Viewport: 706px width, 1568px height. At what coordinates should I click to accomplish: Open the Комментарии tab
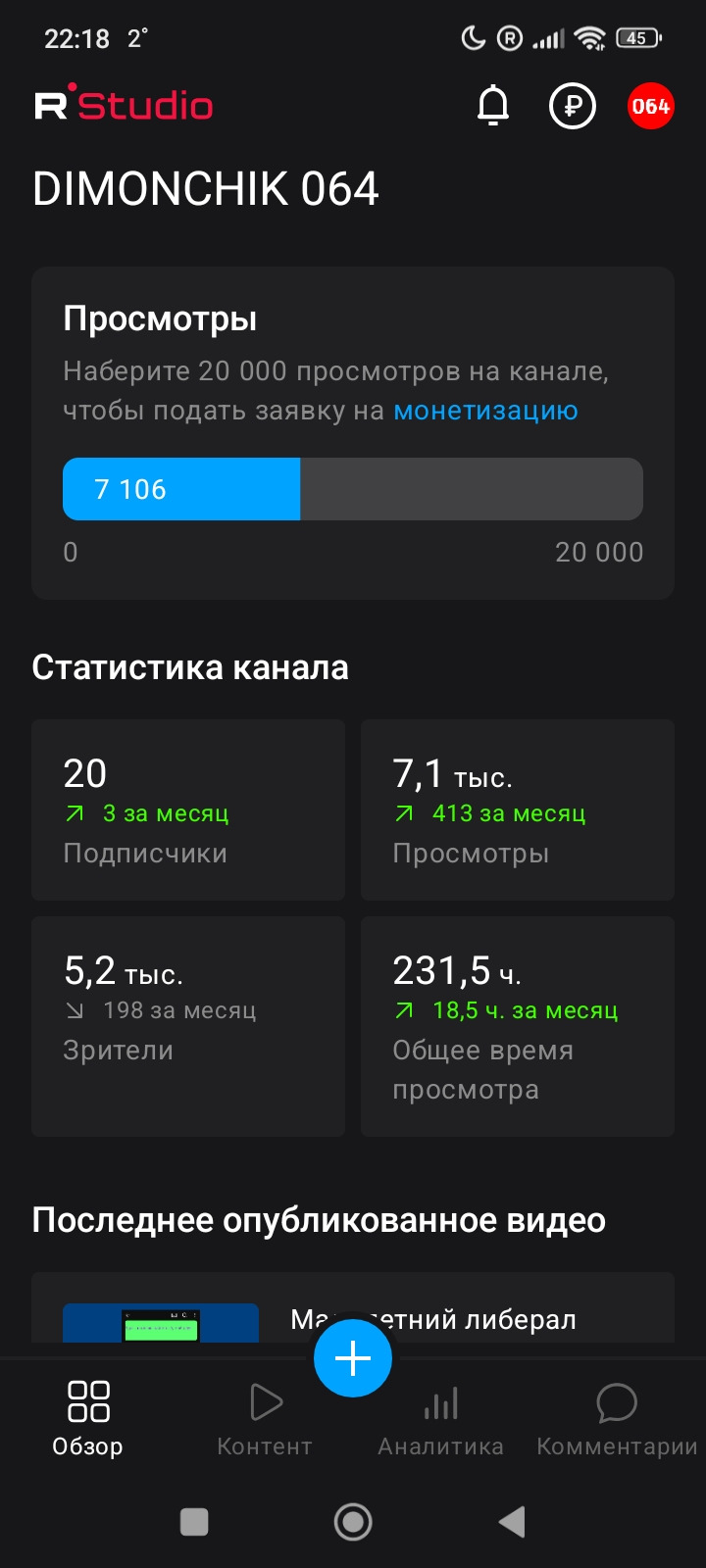pos(617,1417)
